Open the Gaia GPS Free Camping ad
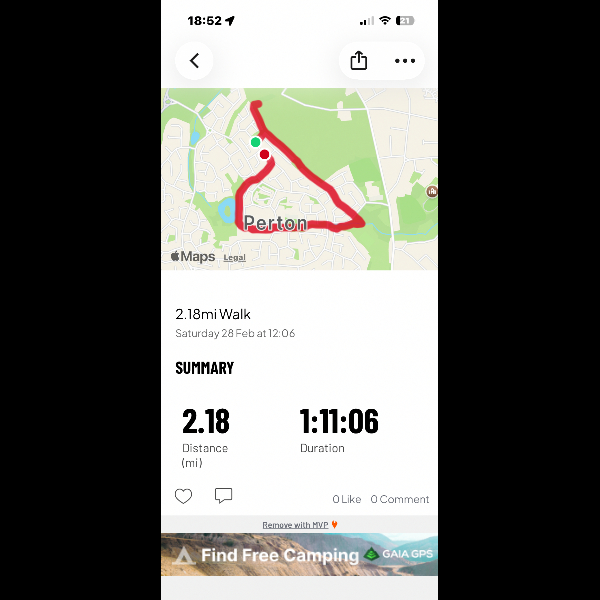This screenshot has width=600, height=600. click(x=299, y=555)
